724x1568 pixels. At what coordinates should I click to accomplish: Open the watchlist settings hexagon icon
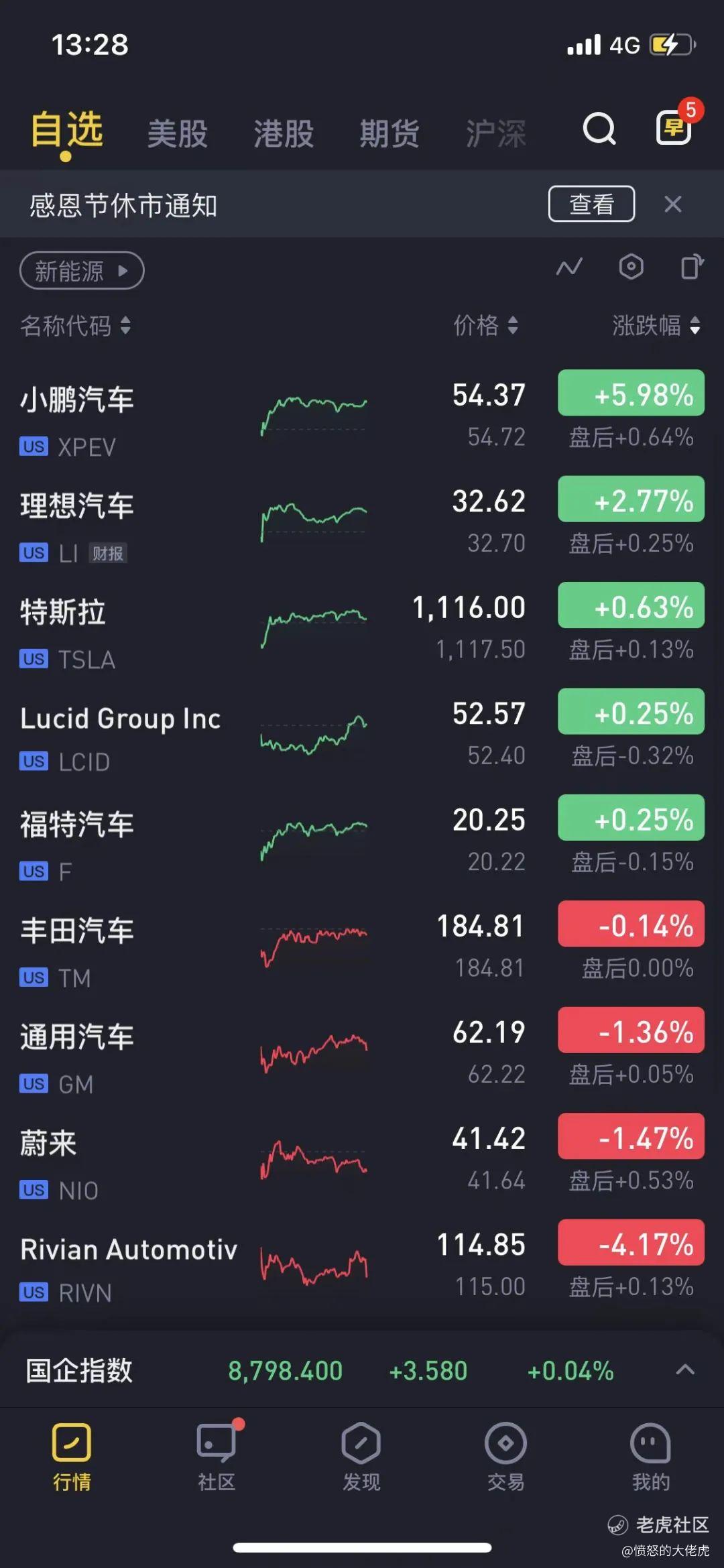[631, 267]
